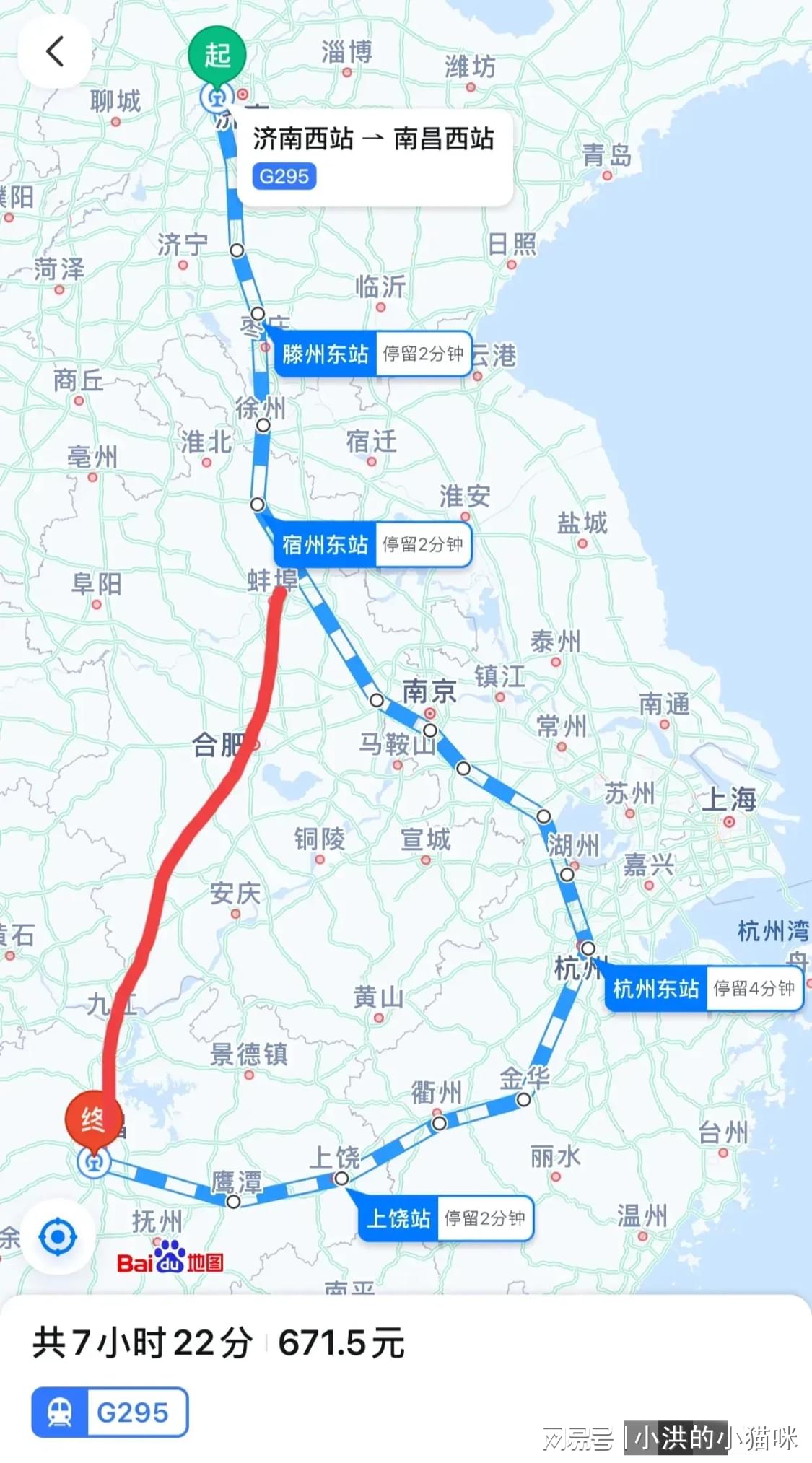Open the 滕州东站 stop label
Viewport: 812px width, 1463px height.
(x=372, y=354)
